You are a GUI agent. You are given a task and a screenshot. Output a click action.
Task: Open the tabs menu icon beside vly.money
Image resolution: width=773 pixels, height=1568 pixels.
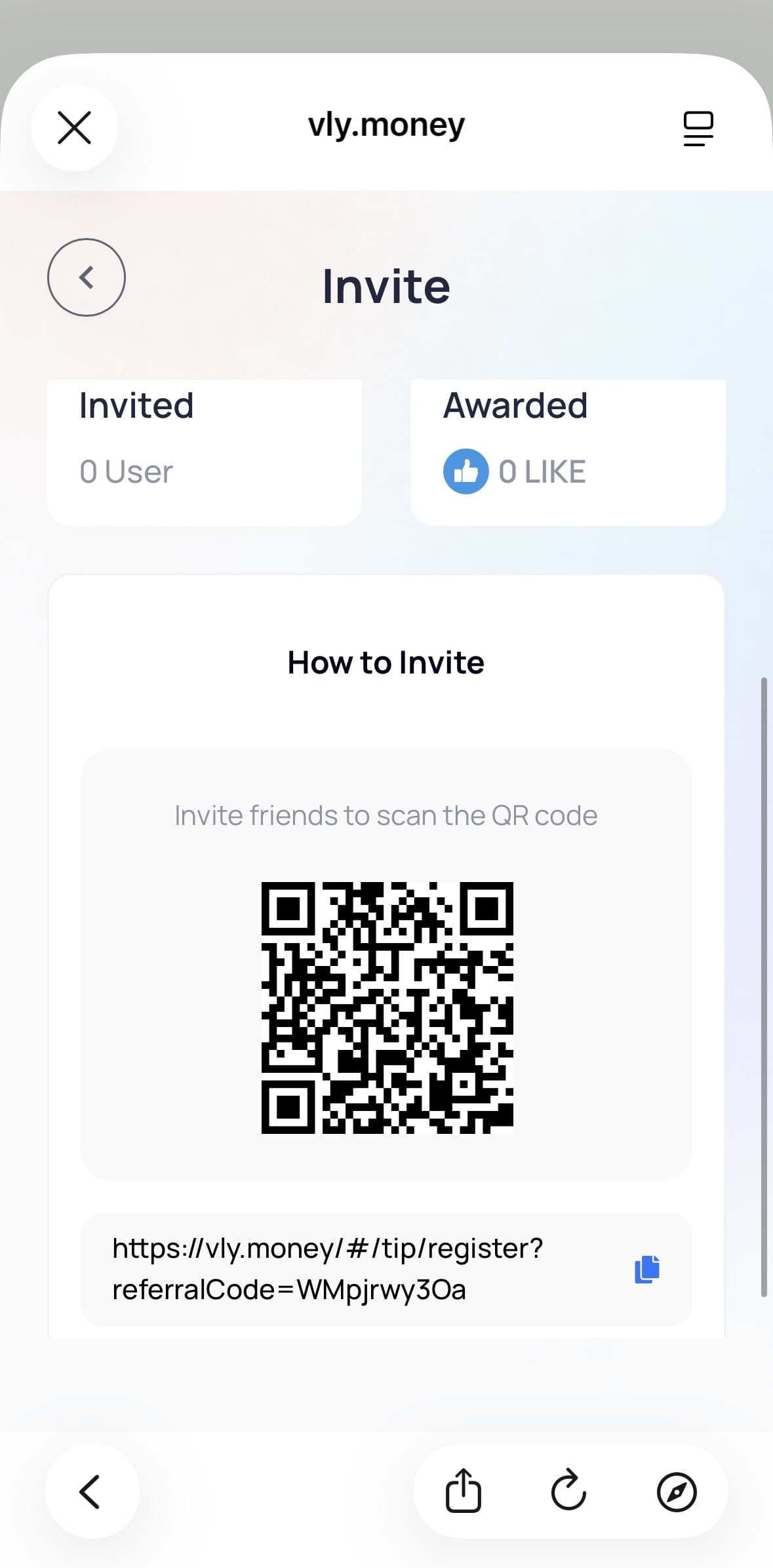click(698, 128)
